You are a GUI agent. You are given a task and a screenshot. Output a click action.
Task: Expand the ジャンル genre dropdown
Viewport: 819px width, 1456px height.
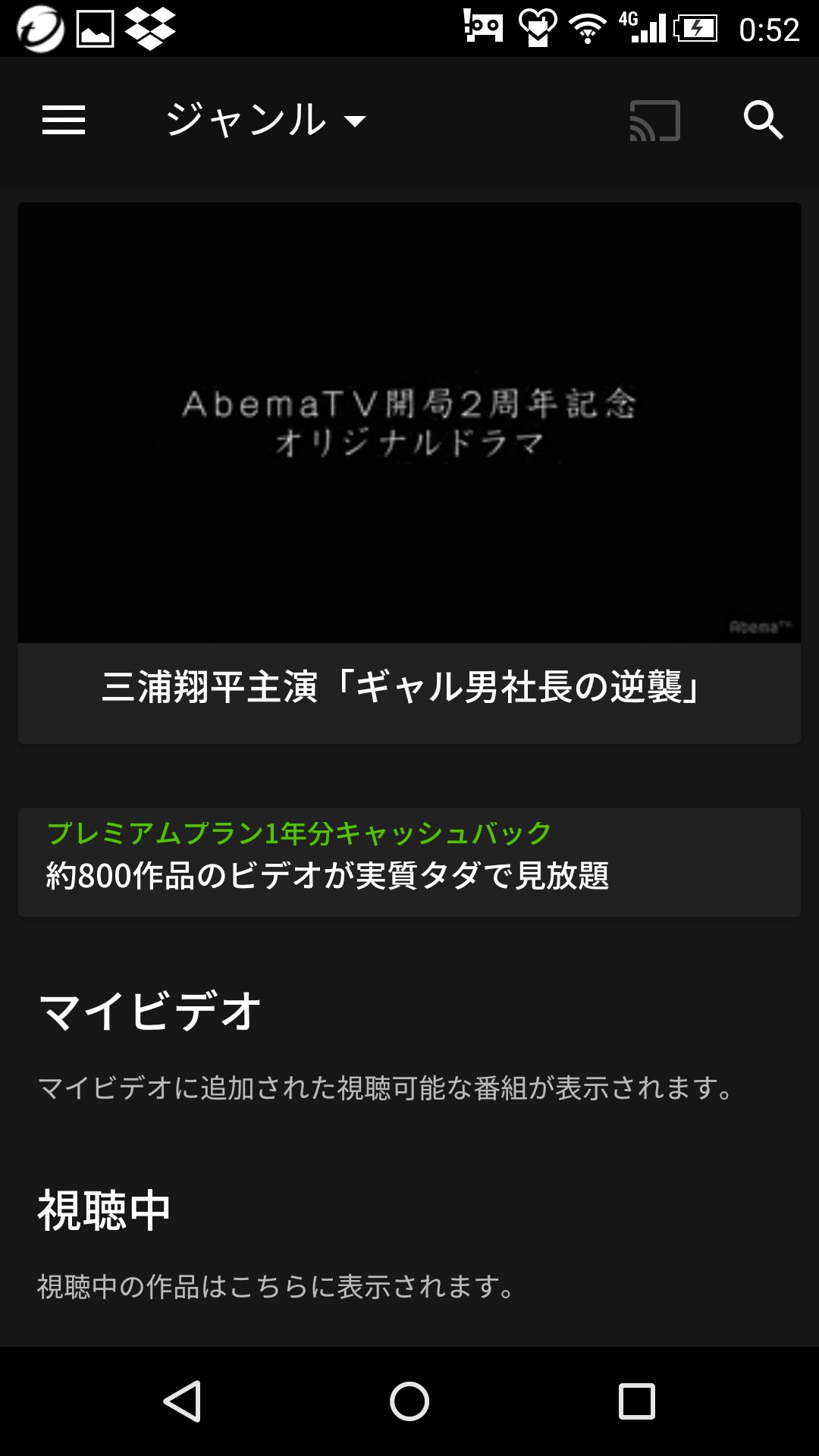point(265,120)
